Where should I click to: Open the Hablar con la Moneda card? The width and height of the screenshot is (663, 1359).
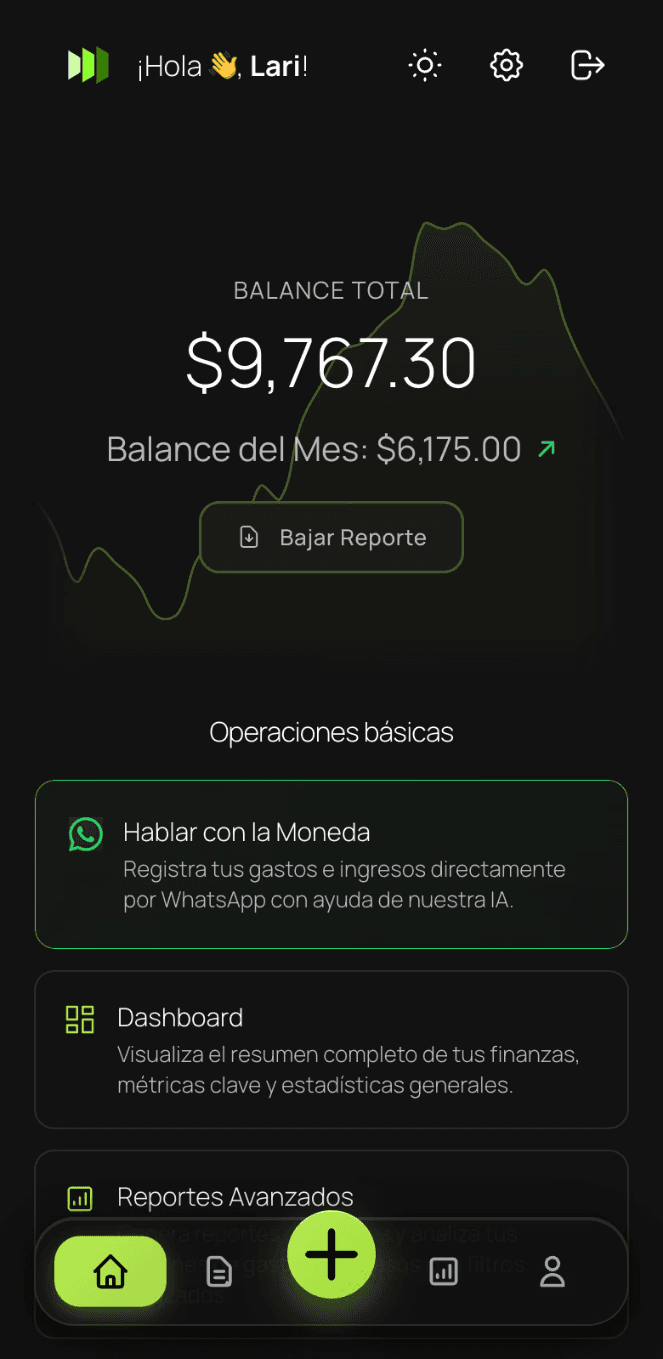(331, 864)
